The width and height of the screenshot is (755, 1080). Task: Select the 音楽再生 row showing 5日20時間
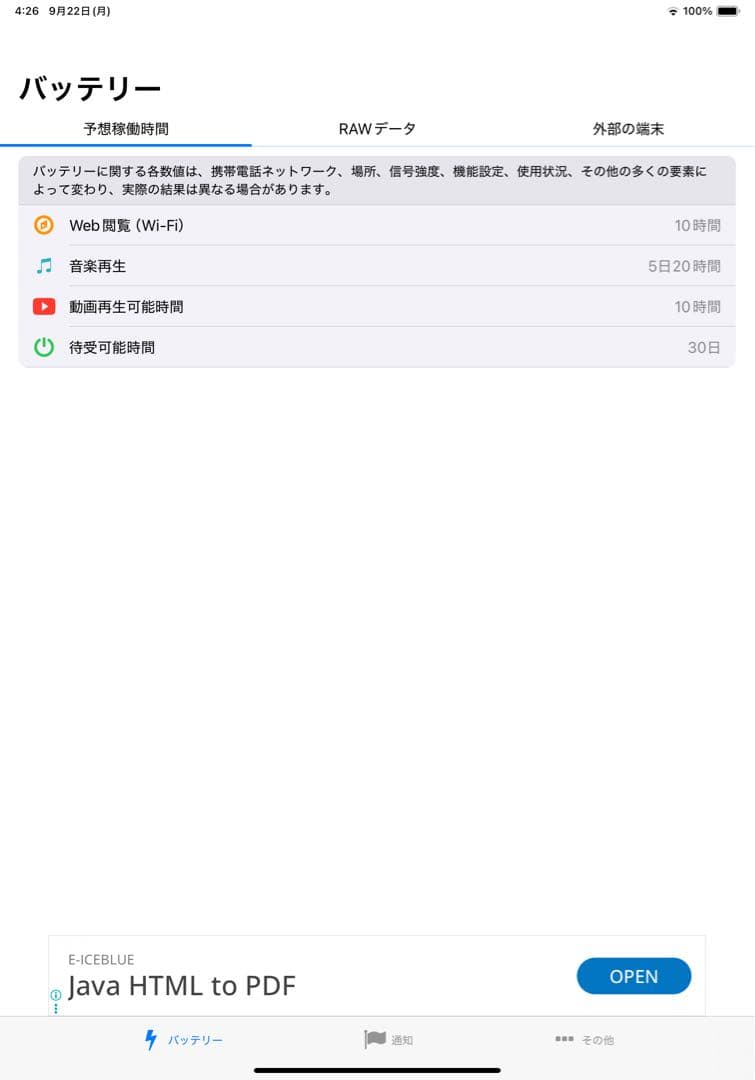pyautogui.click(x=377, y=266)
